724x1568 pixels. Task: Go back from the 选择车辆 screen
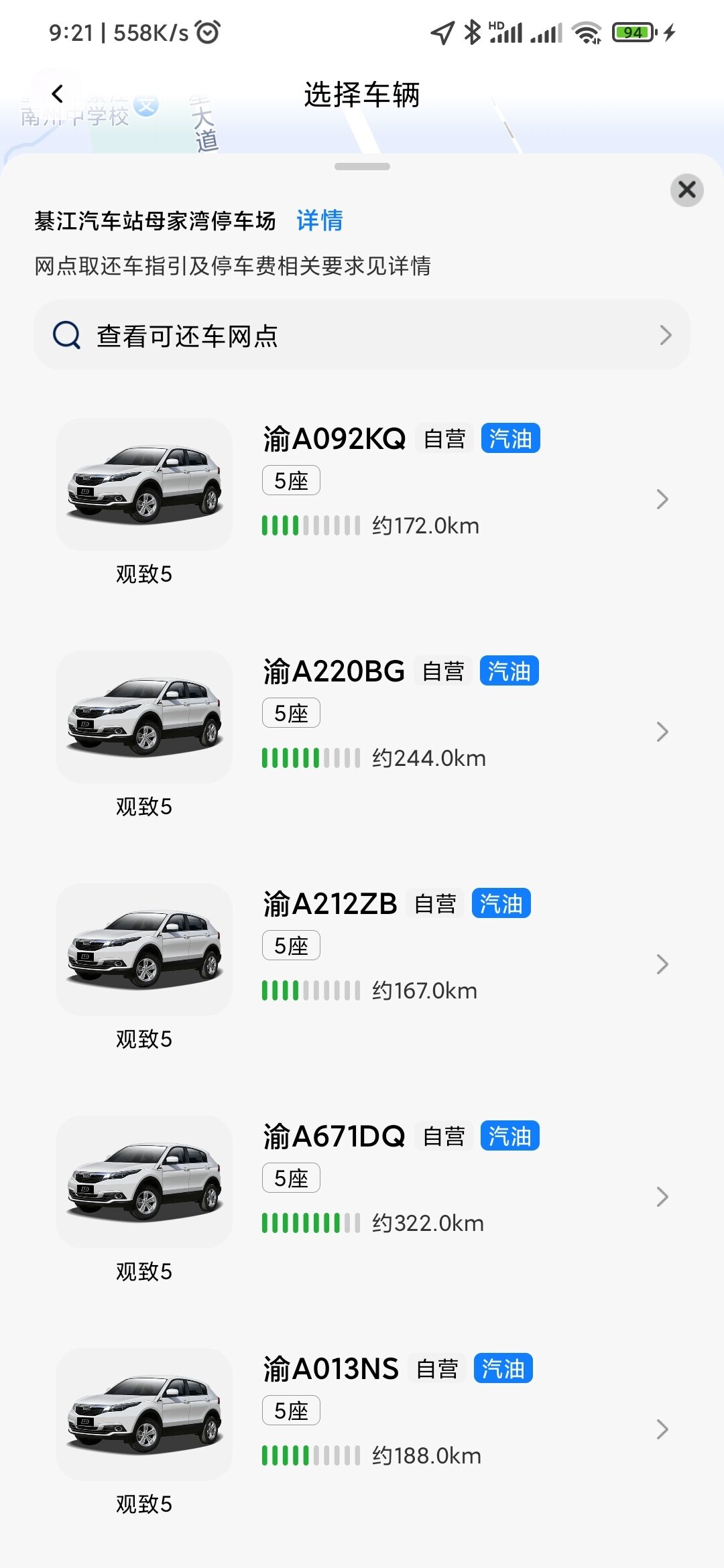(58, 94)
